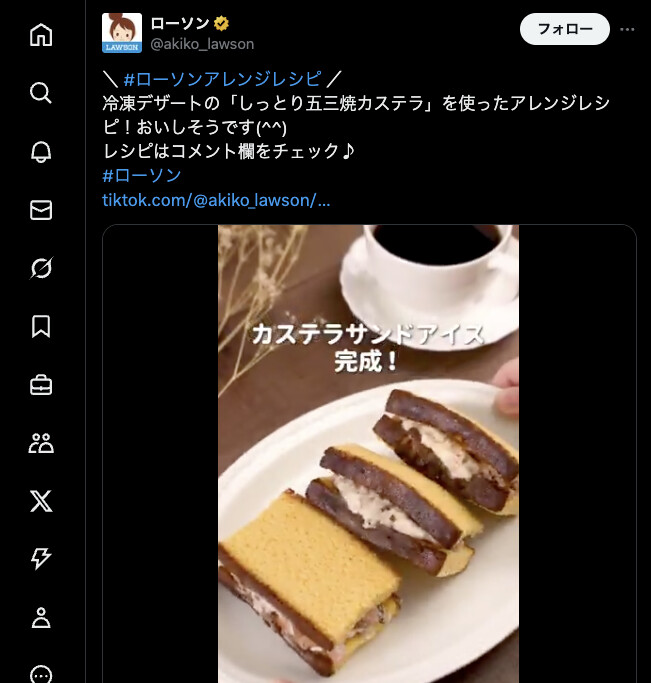Open the post's overflow menu

click(x=627, y=29)
